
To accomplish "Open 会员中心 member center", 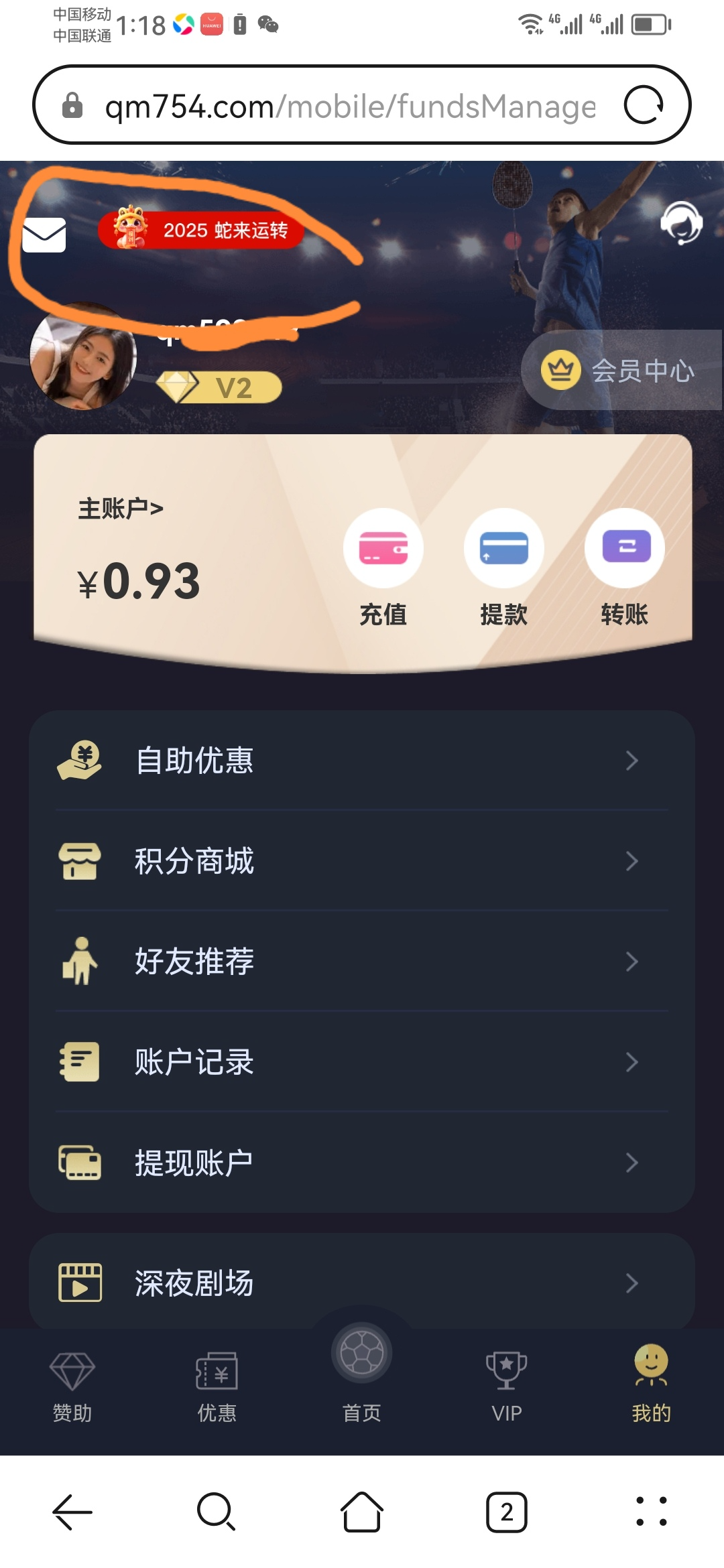I will 620,370.
